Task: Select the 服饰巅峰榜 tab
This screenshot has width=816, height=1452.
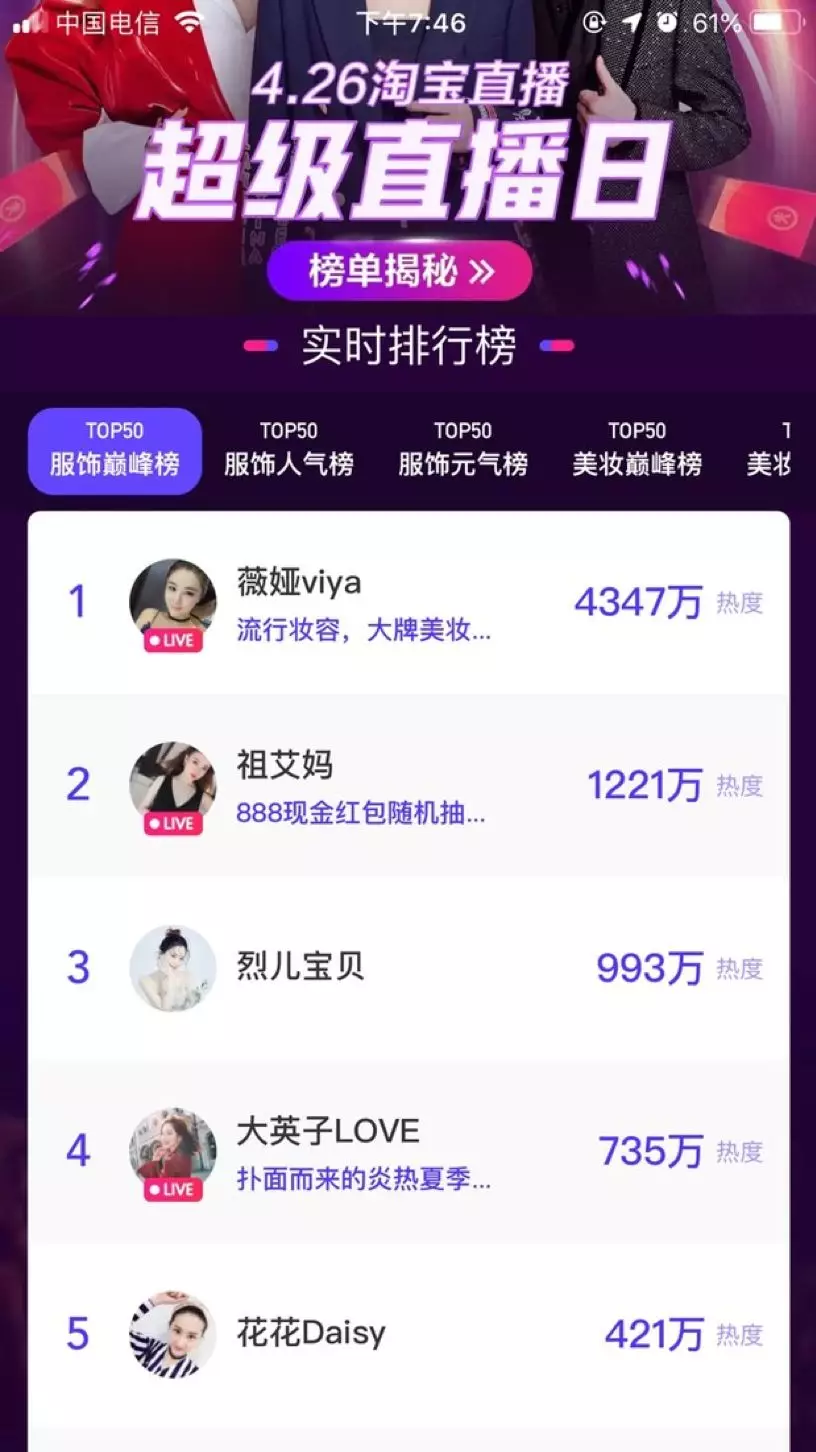Action: tap(115, 451)
